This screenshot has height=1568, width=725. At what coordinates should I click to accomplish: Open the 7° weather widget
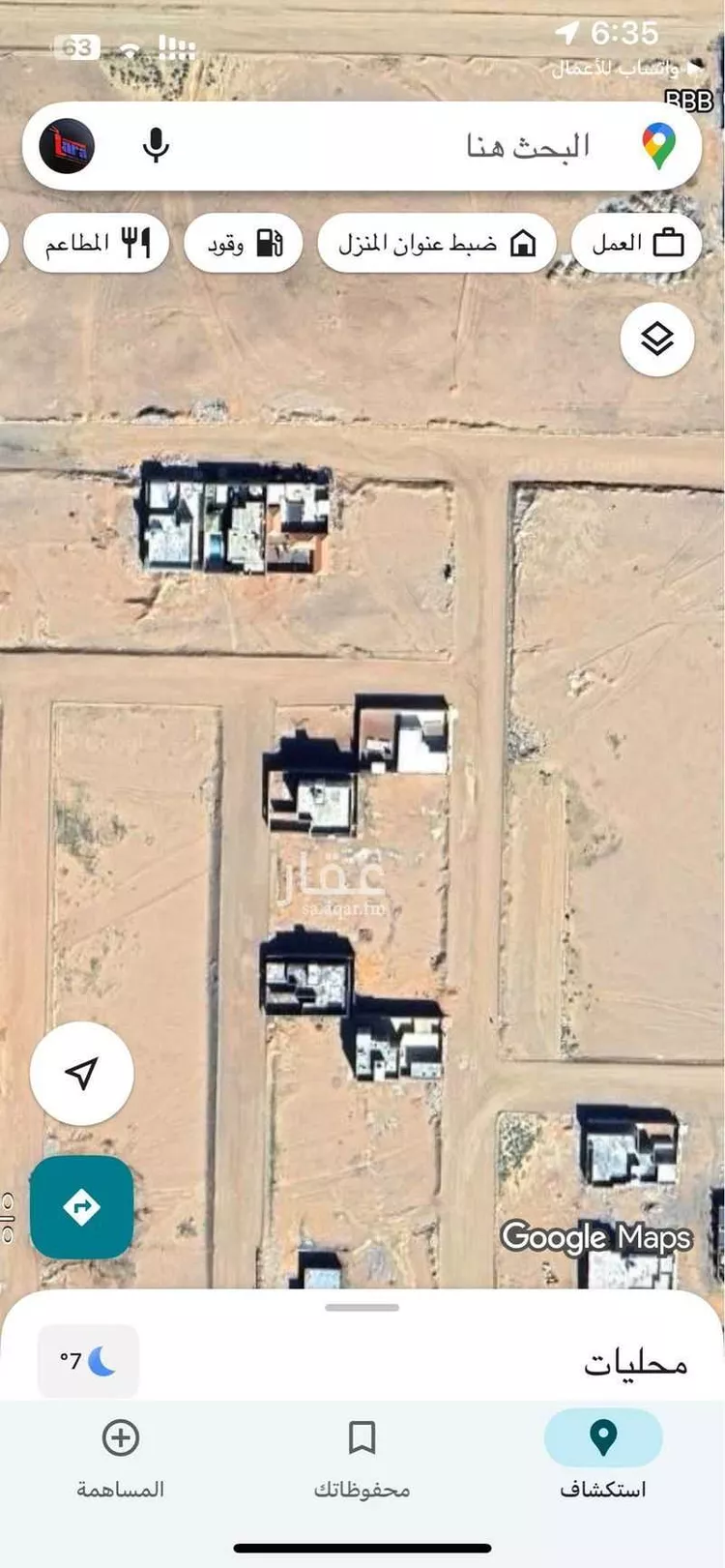(x=88, y=1362)
